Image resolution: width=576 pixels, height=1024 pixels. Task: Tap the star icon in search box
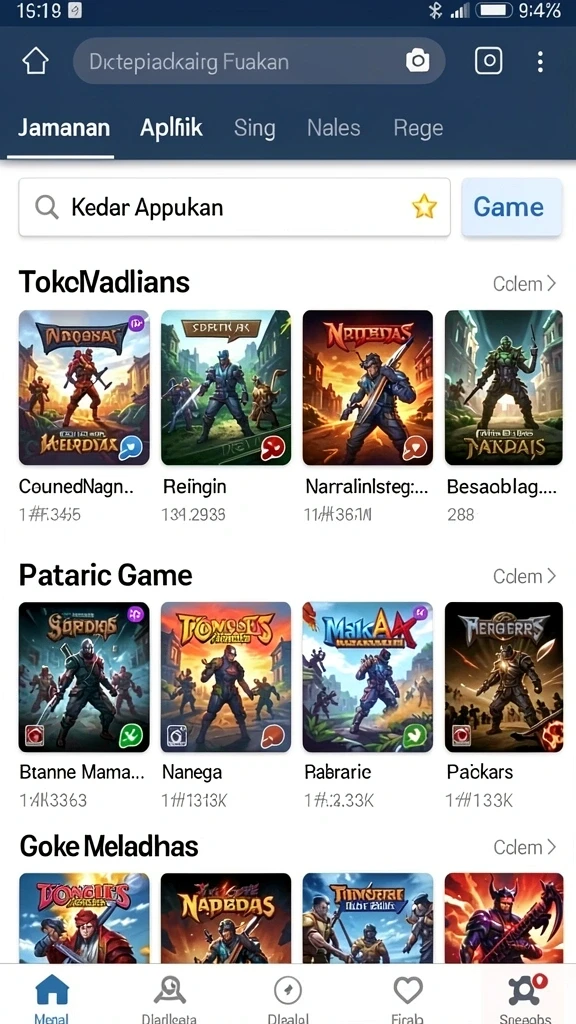[x=424, y=207]
